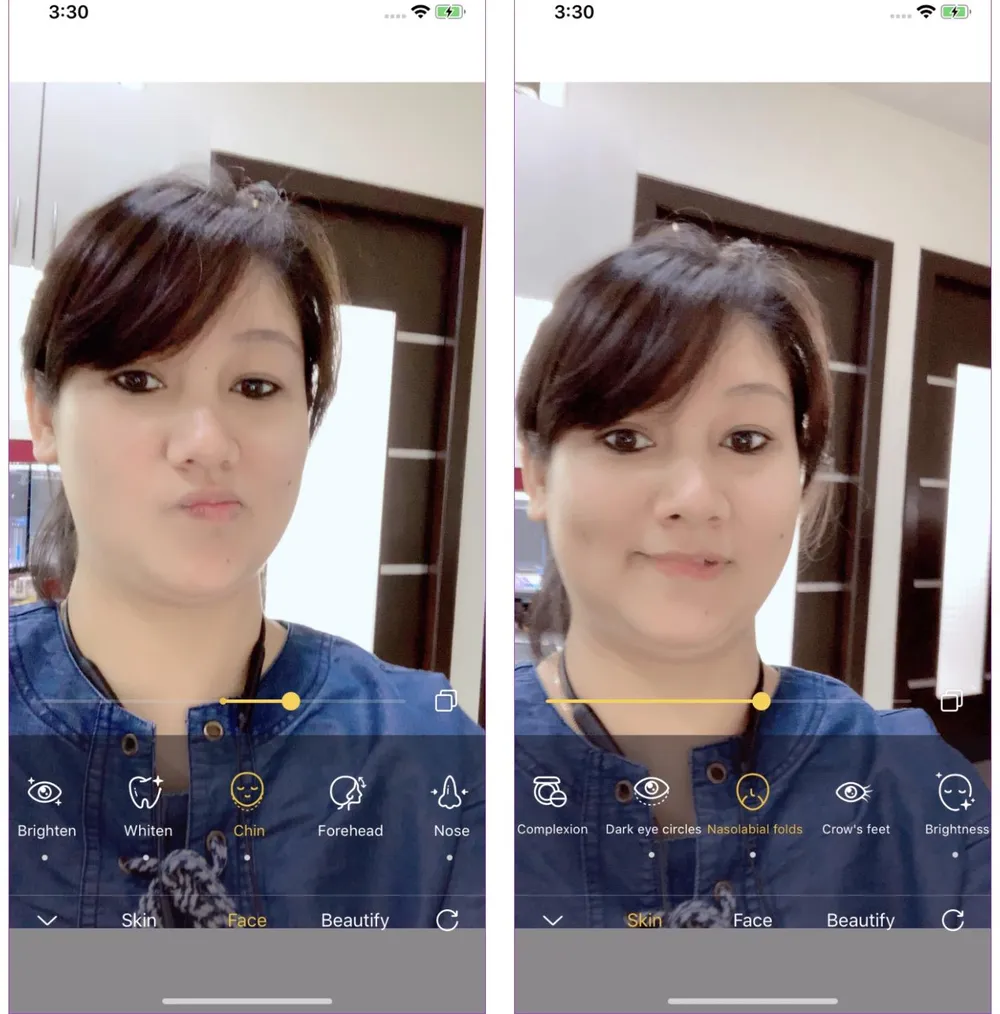Select the Nasolabial folds tool
The image size is (1000, 1014).
[x=754, y=805]
